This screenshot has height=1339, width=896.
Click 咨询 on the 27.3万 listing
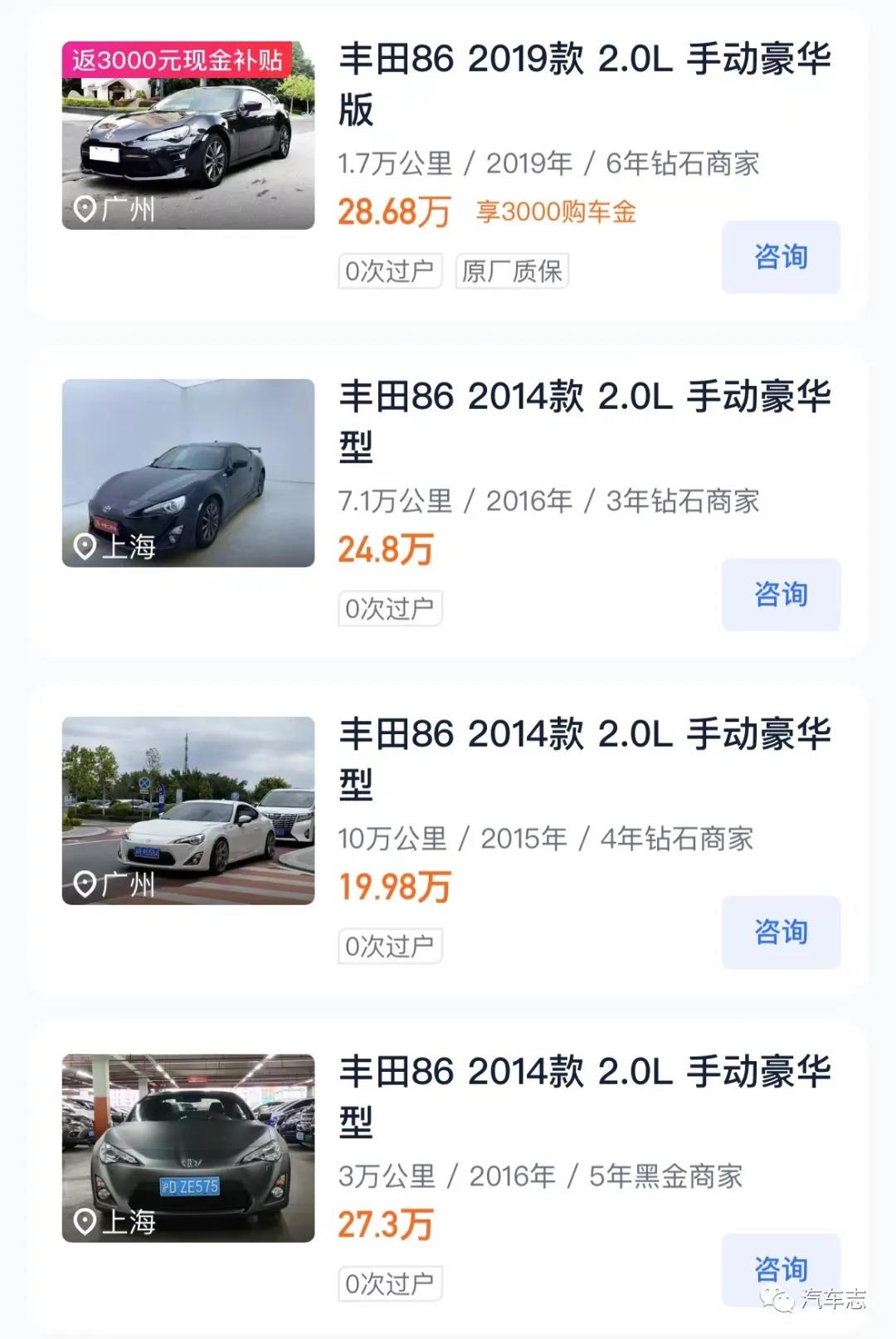780,1269
